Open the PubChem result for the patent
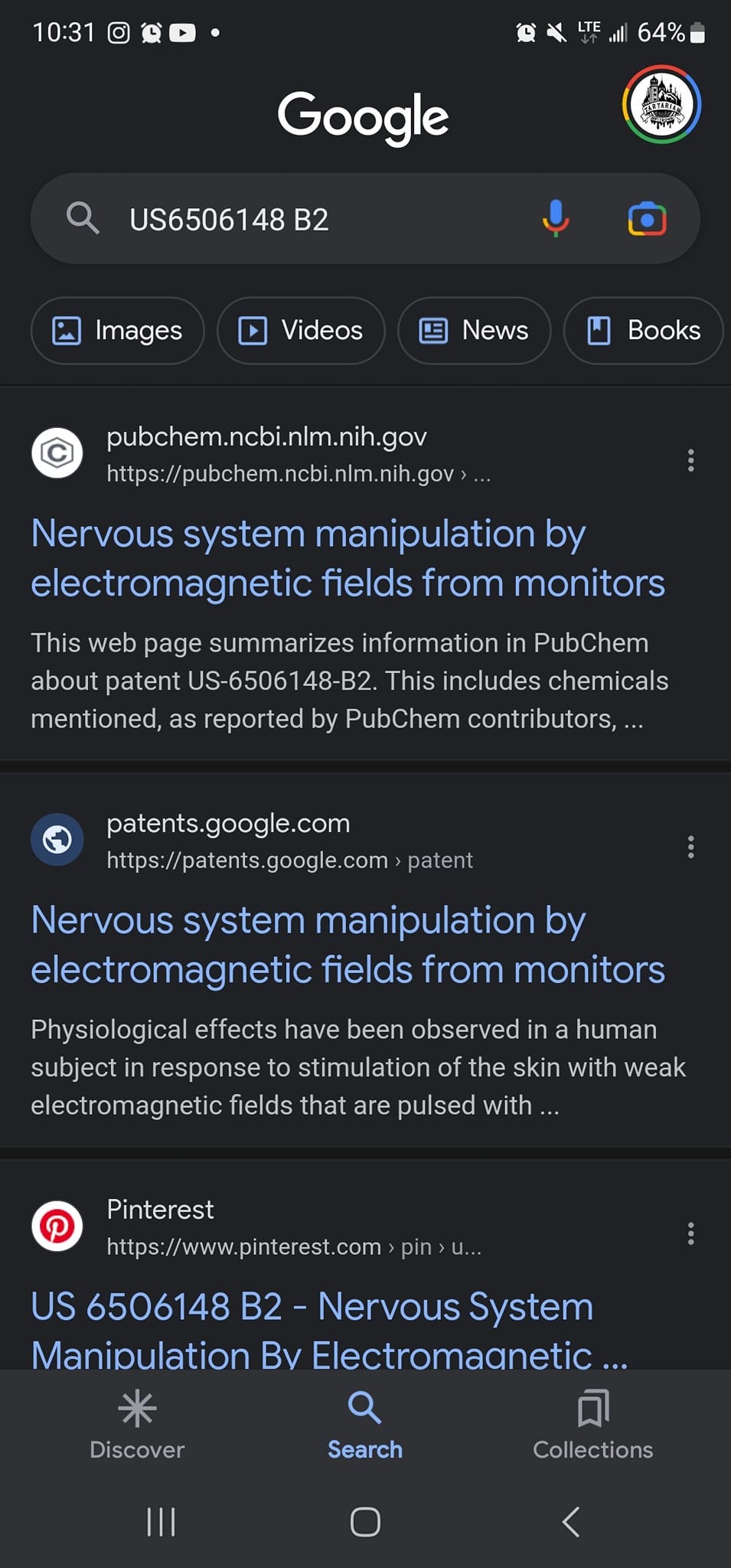This screenshot has height=1568, width=731. 348,558
